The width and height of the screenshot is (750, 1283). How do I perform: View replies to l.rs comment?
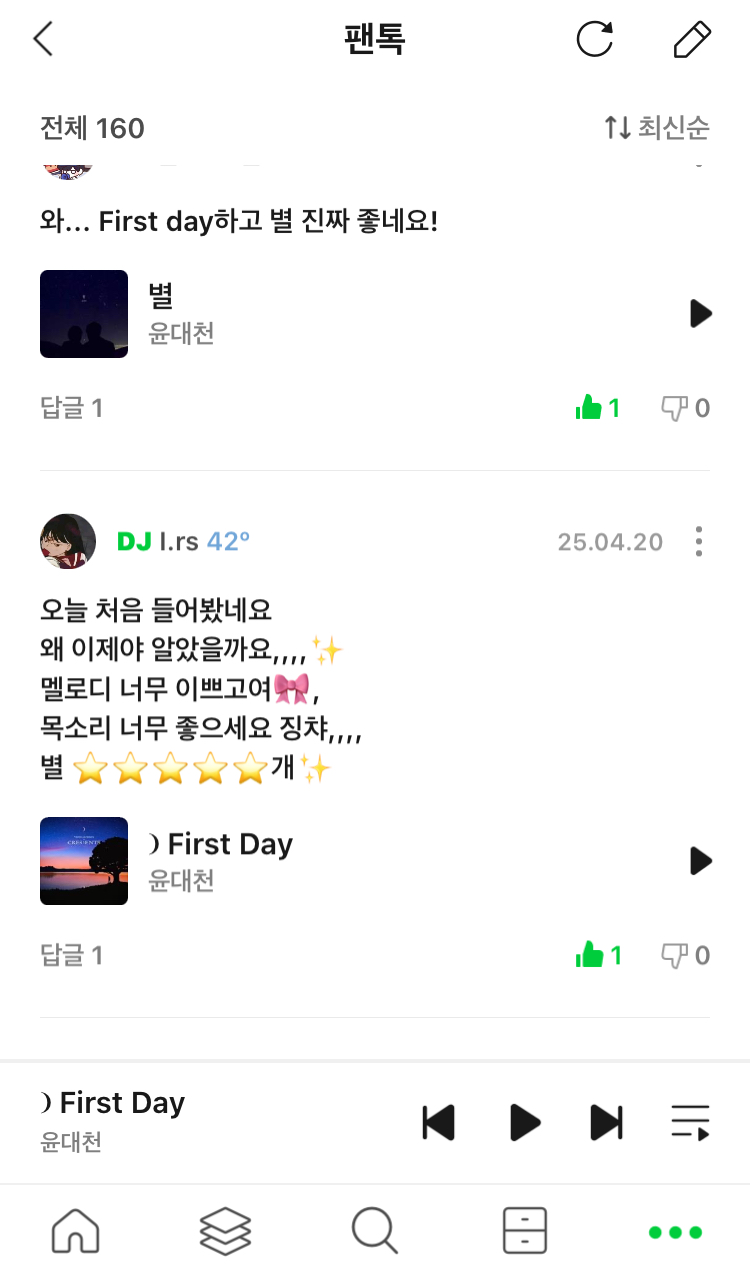pos(71,956)
